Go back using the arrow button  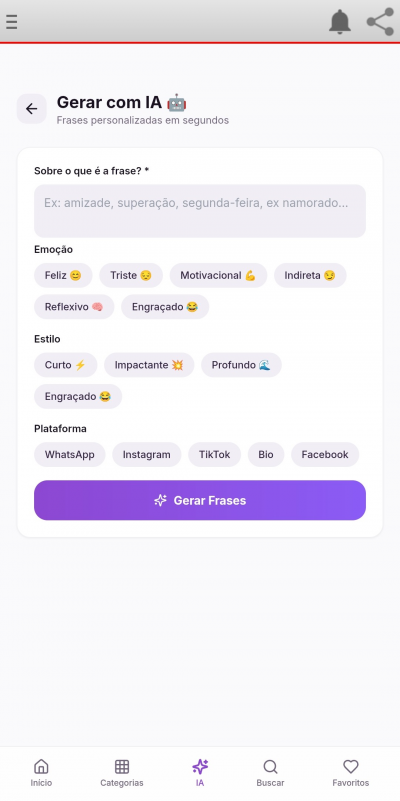pyautogui.click(x=32, y=108)
